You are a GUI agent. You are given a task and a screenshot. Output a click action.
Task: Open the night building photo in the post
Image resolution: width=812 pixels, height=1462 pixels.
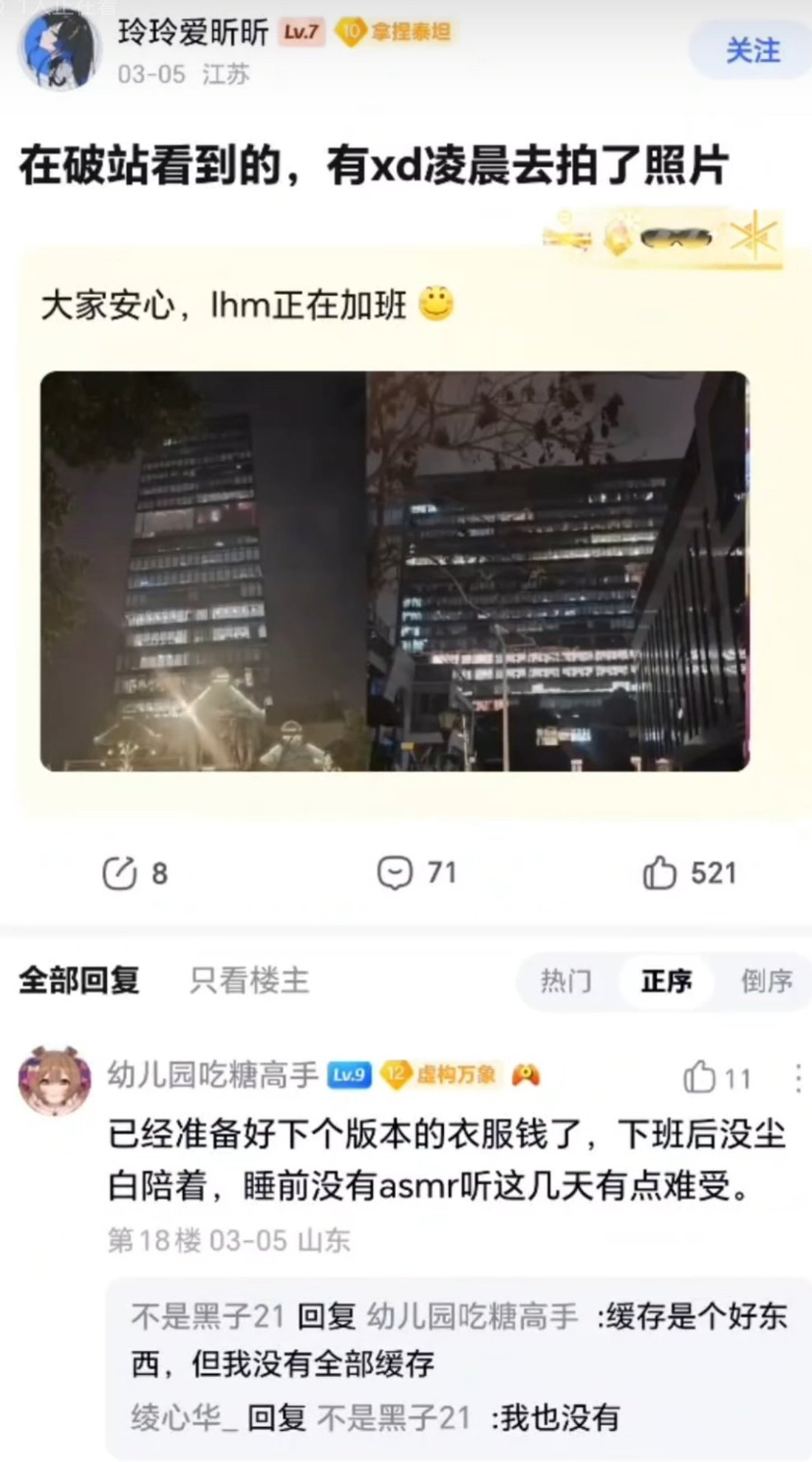point(395,571)
